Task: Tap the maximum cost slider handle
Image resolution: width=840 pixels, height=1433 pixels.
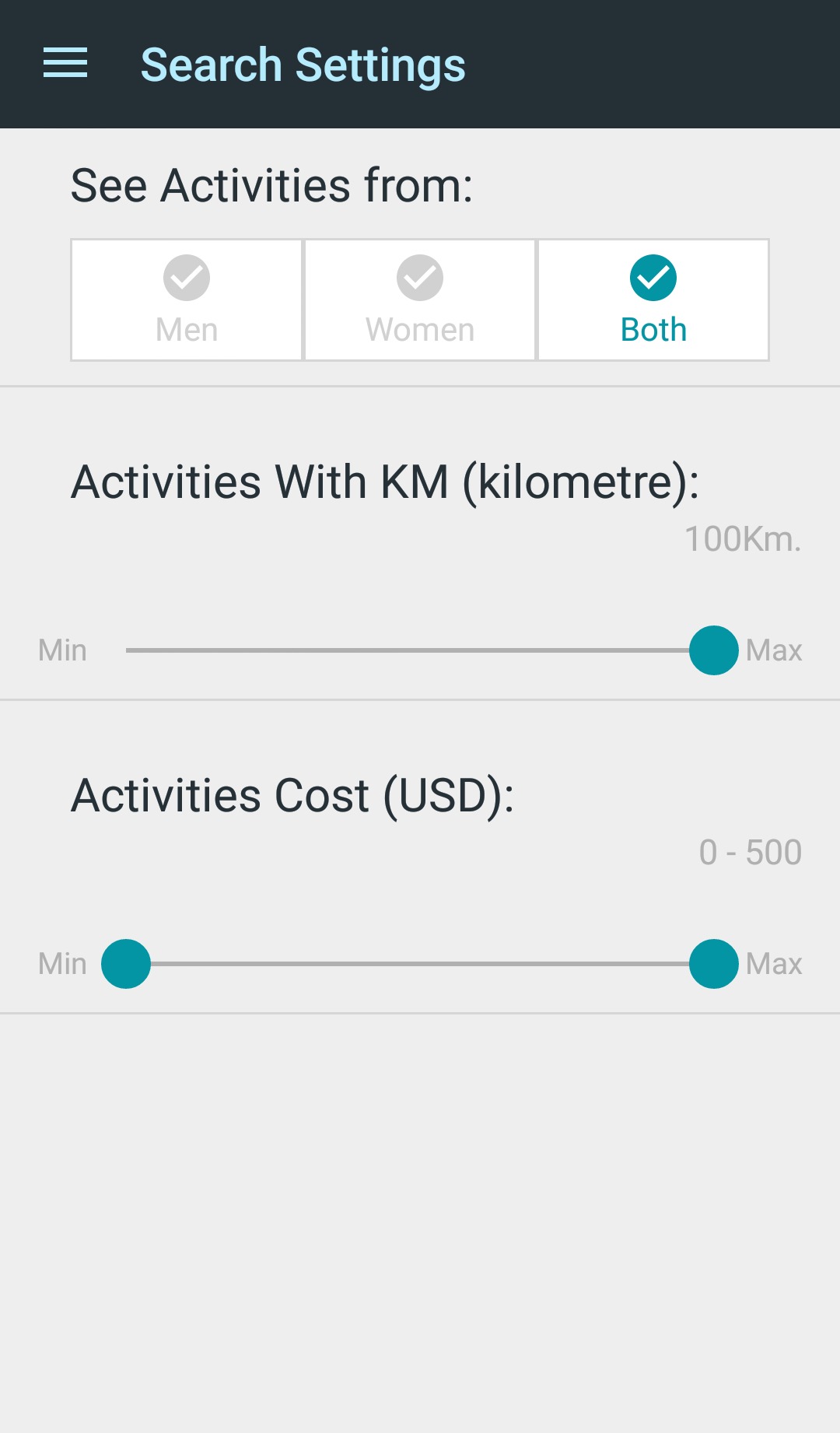Action: point(713,964)
